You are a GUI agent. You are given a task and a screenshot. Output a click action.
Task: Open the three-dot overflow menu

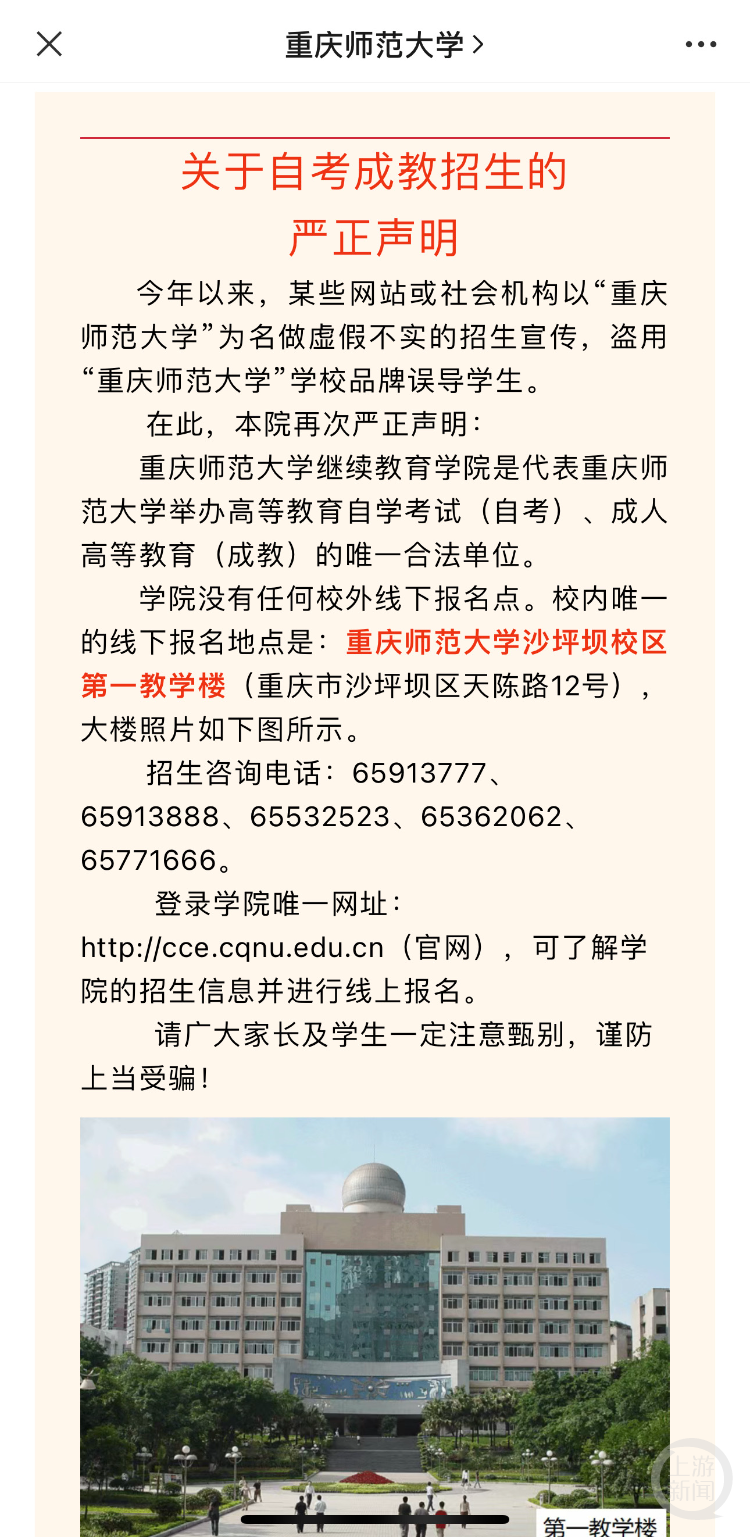(x=700, y=45)
